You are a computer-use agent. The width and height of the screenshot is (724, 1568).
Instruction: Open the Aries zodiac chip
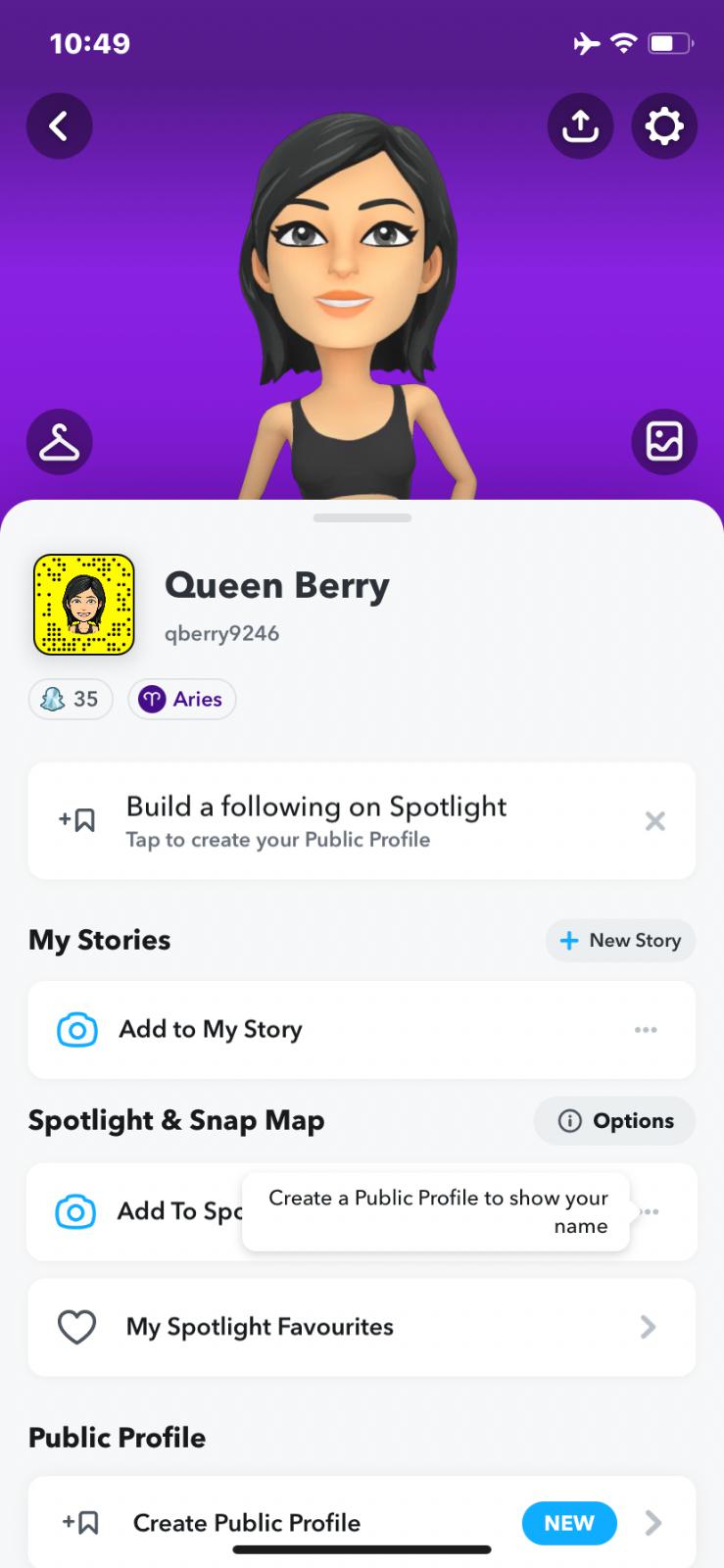pos(182,699)
